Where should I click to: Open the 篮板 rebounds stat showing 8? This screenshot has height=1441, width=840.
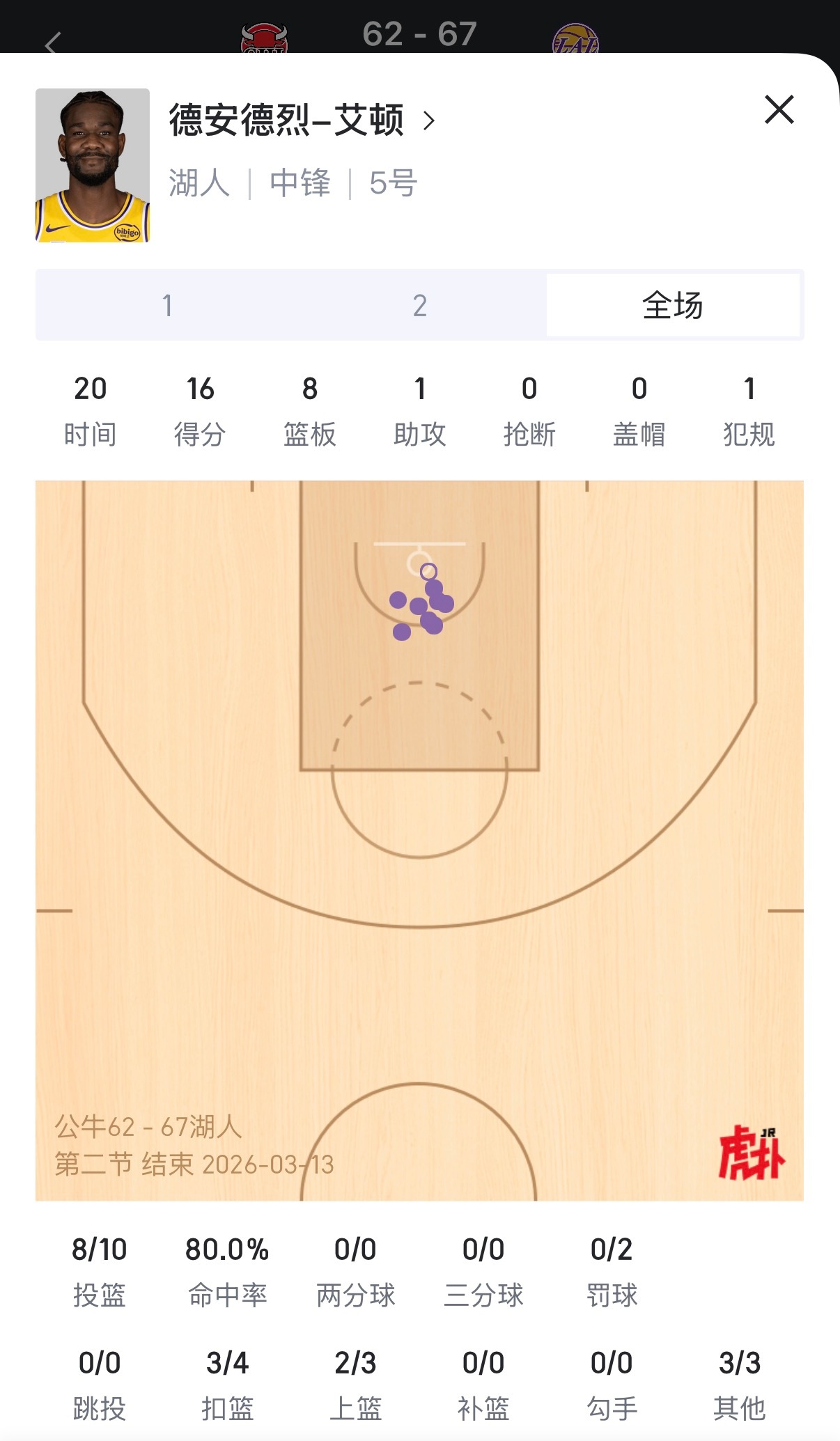pyautogui.click(x=310, y=411)
